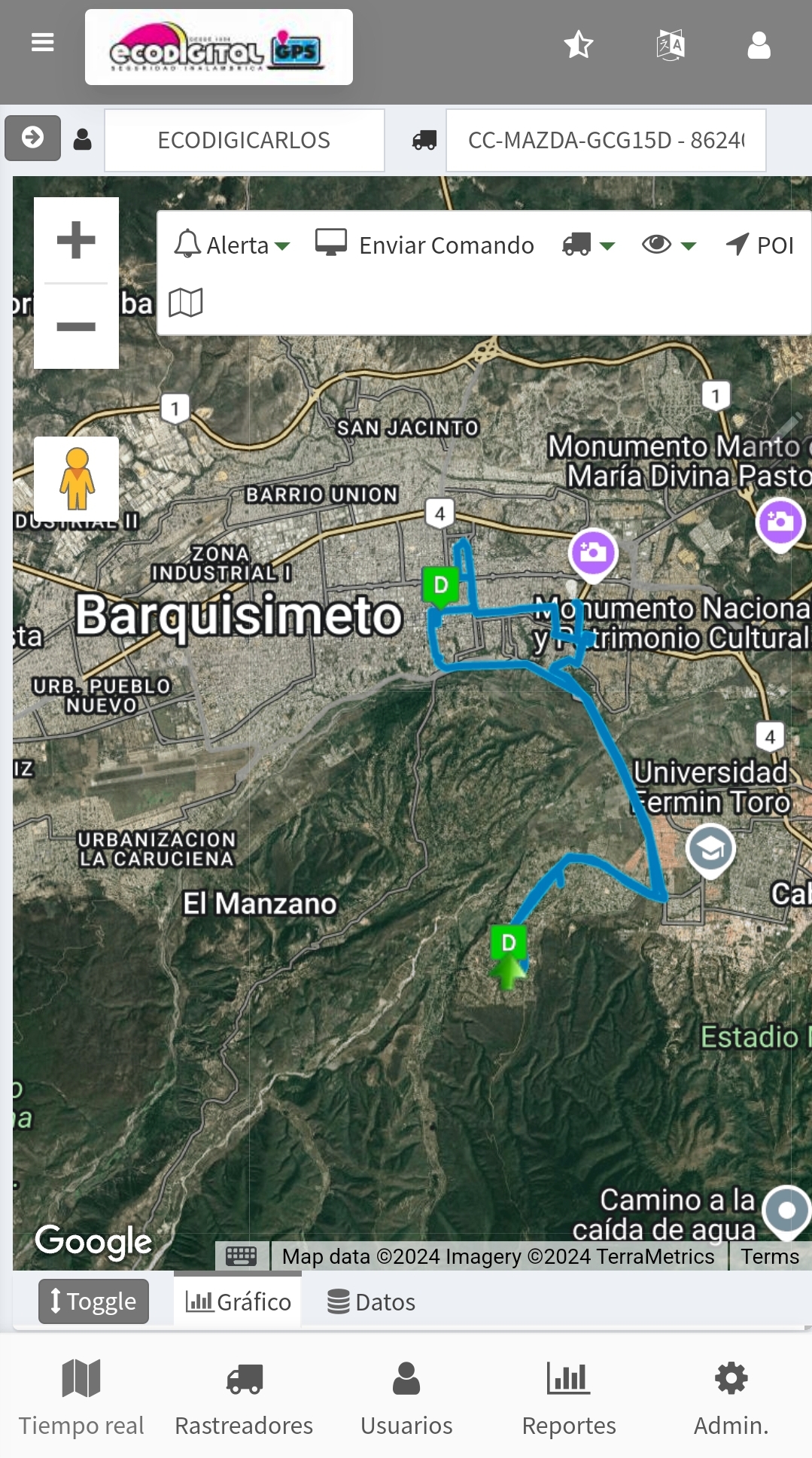
Task: Zoom out on the map
Action: [76, 327]
